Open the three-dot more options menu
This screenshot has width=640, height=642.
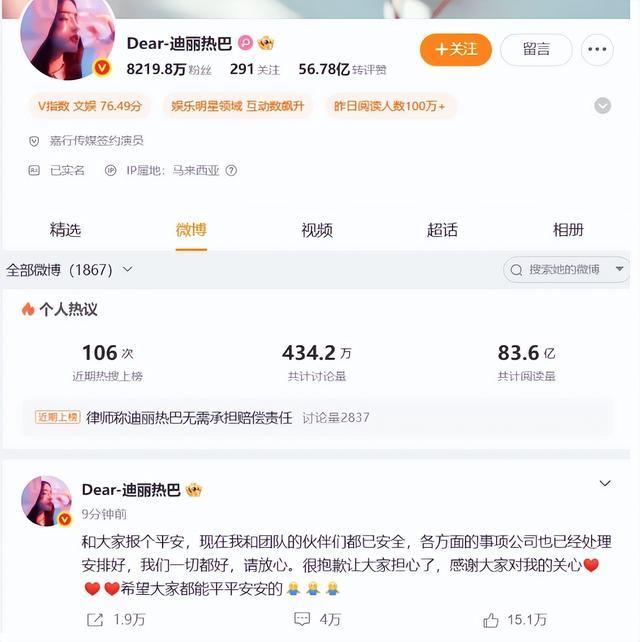(598, 49)
